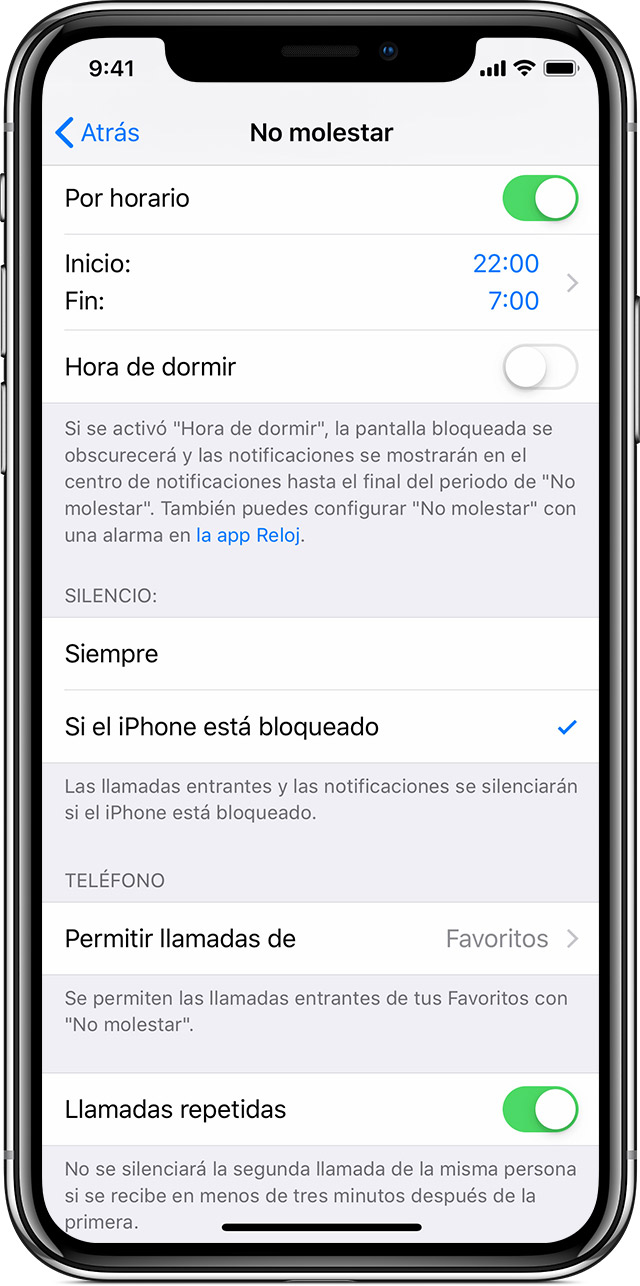Open the Inicio and Fin schedule times
The height and width of the screenshot is (1286, 640).
(x=320, y=282)
